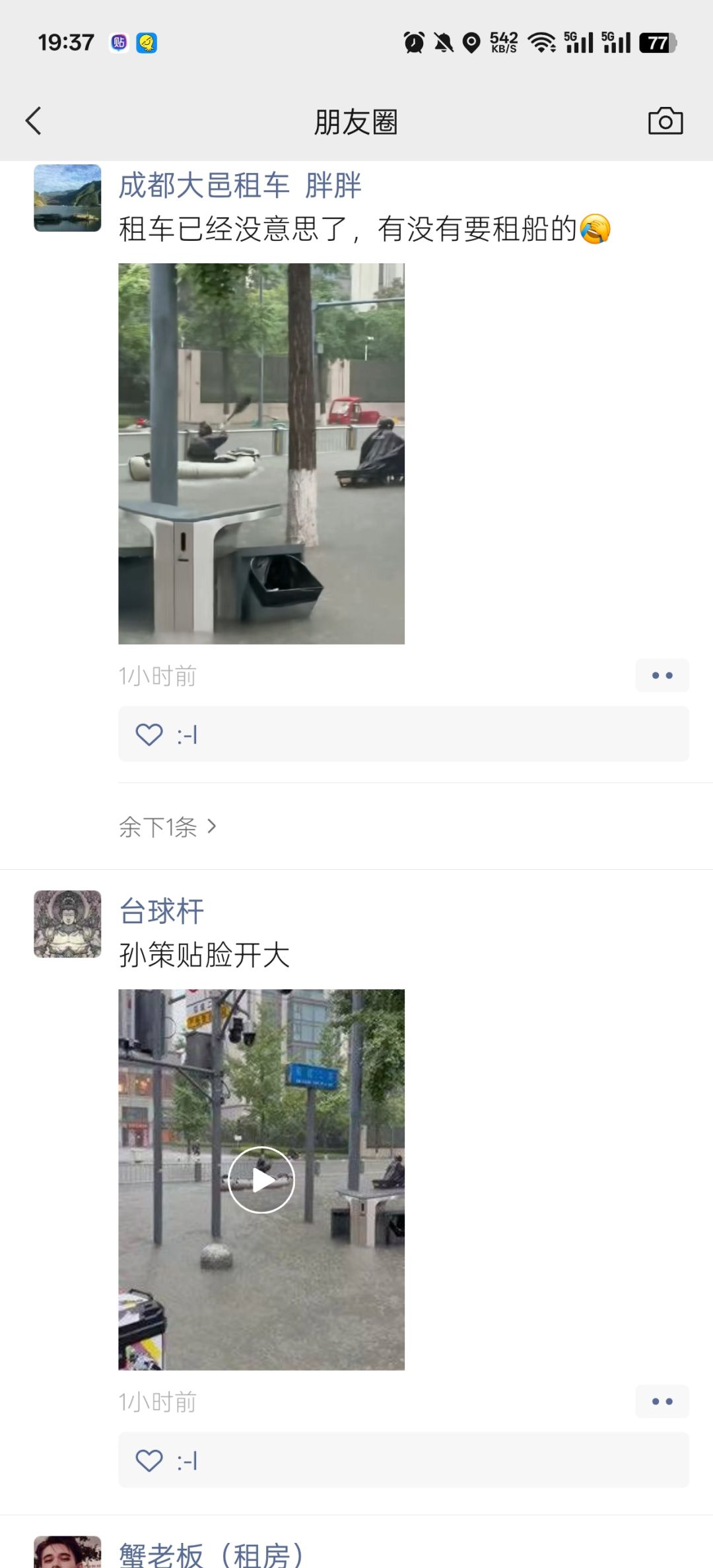Viewport: 713px width, 1568px height.
Task: Tap the 1小时前 timestamp on first post
Action: point(156,675)
